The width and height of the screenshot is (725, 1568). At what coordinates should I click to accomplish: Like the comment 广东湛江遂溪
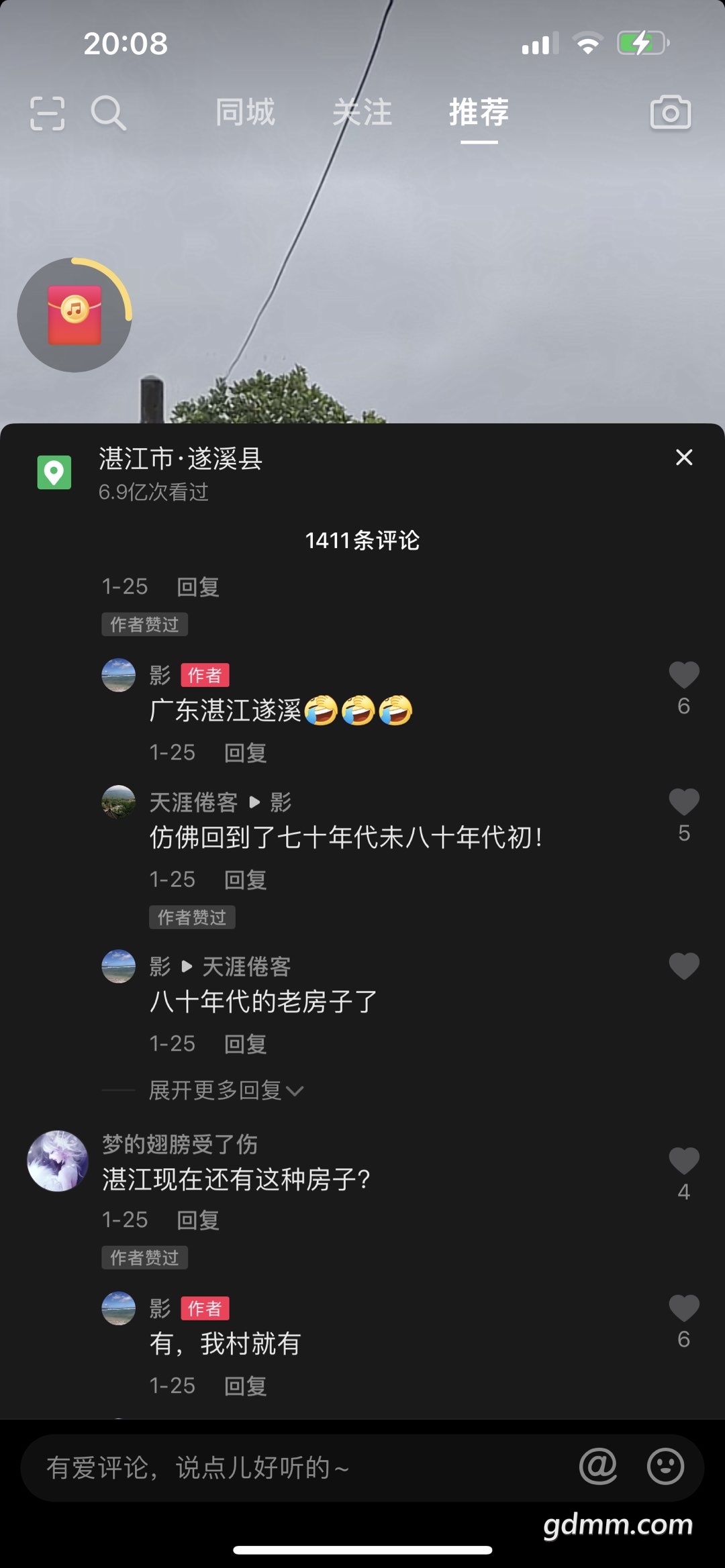(x=683, y=676)
